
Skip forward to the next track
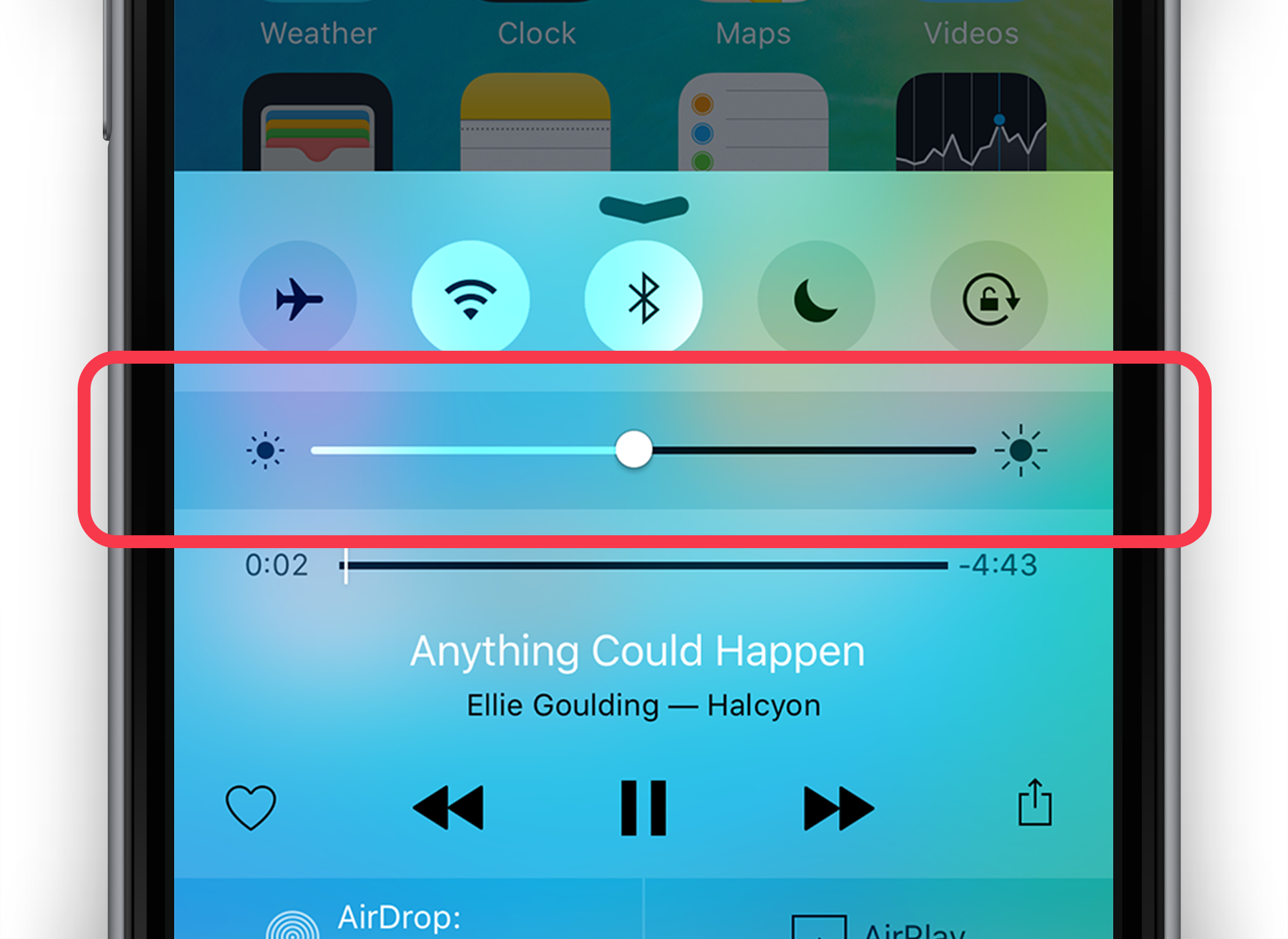pos(838,808)
